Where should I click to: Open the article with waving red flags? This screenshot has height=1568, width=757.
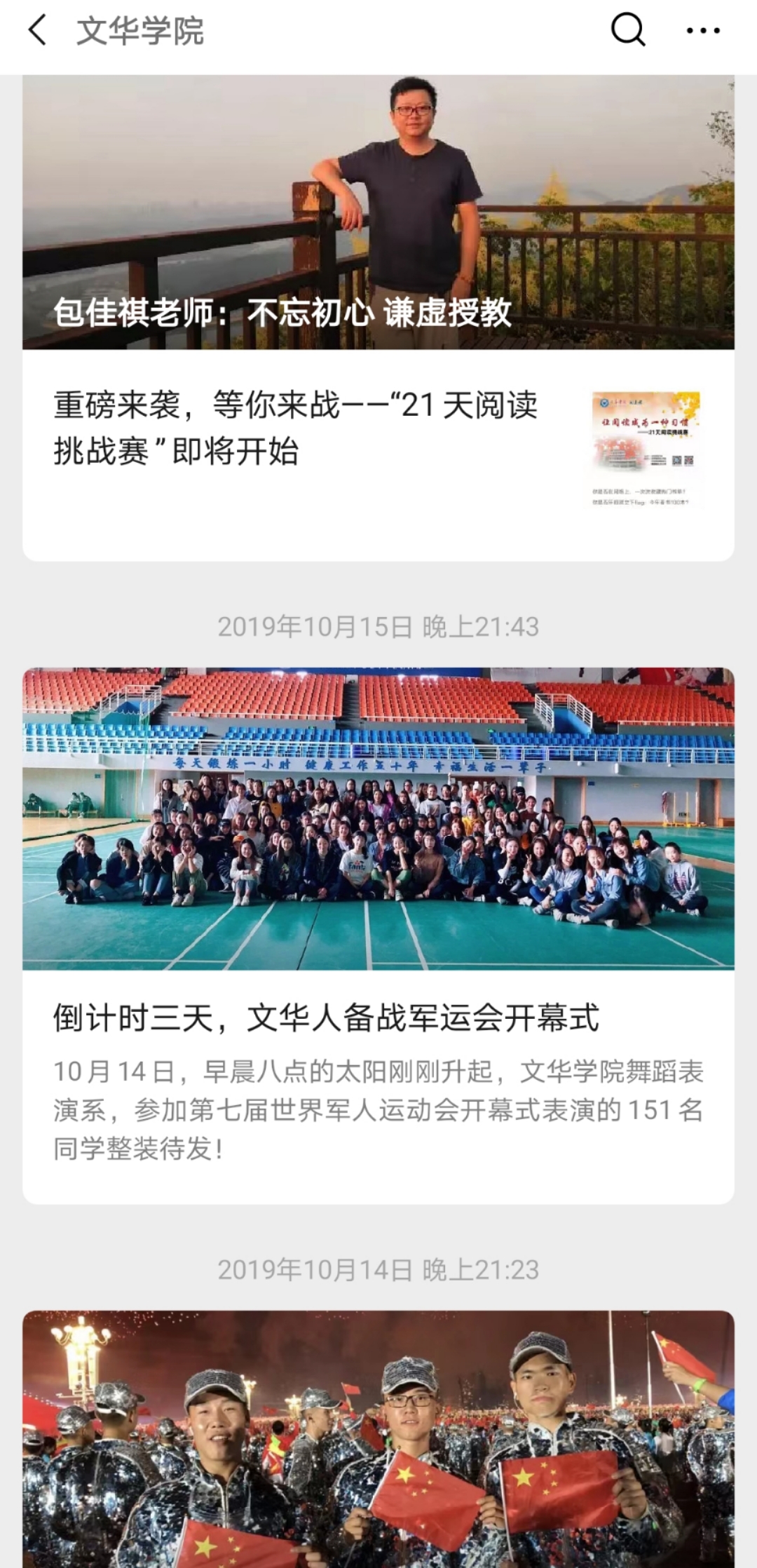point(378,1439)
